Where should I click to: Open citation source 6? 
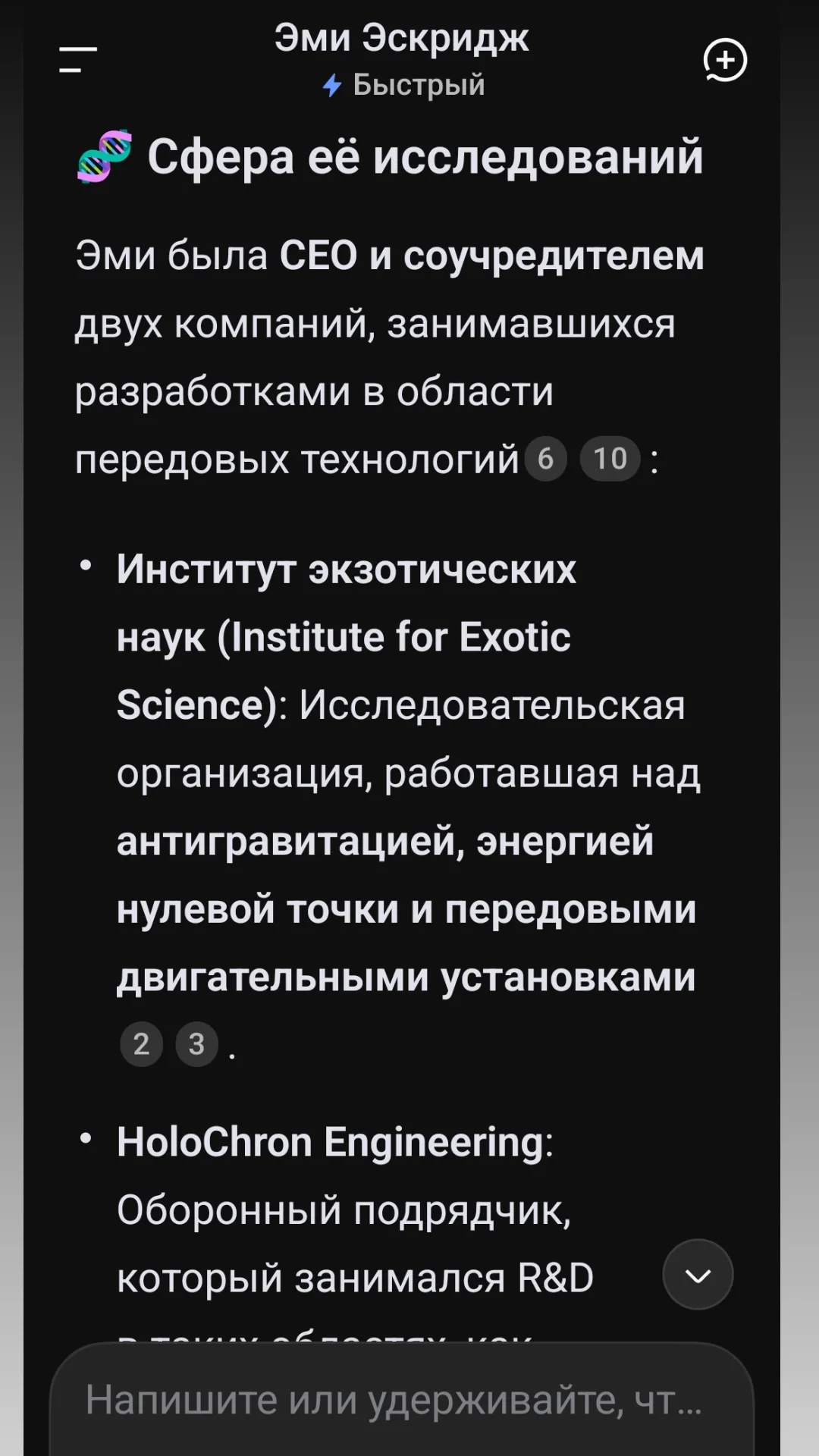pyautogui.click(x=546, y=459)
